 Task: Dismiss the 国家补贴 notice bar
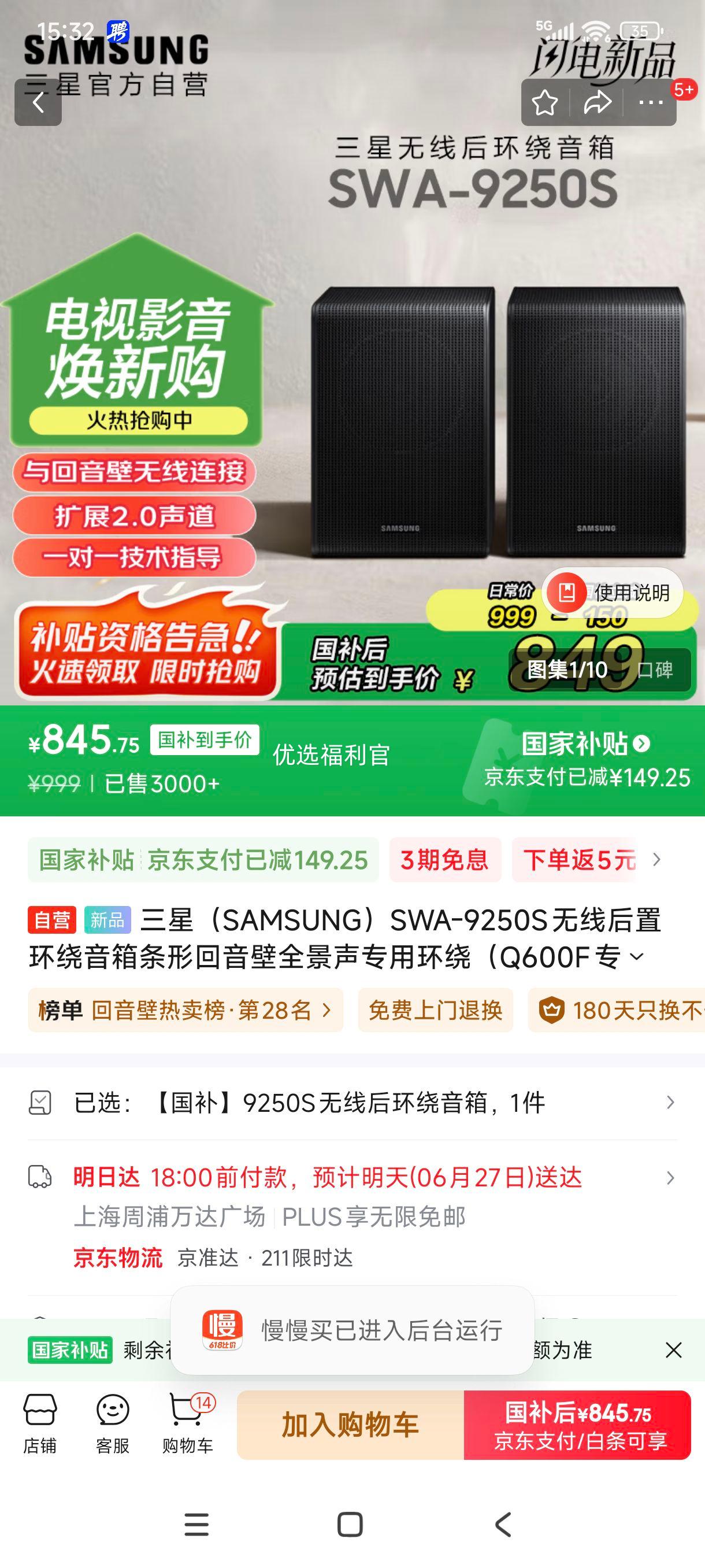(673, 1350)
